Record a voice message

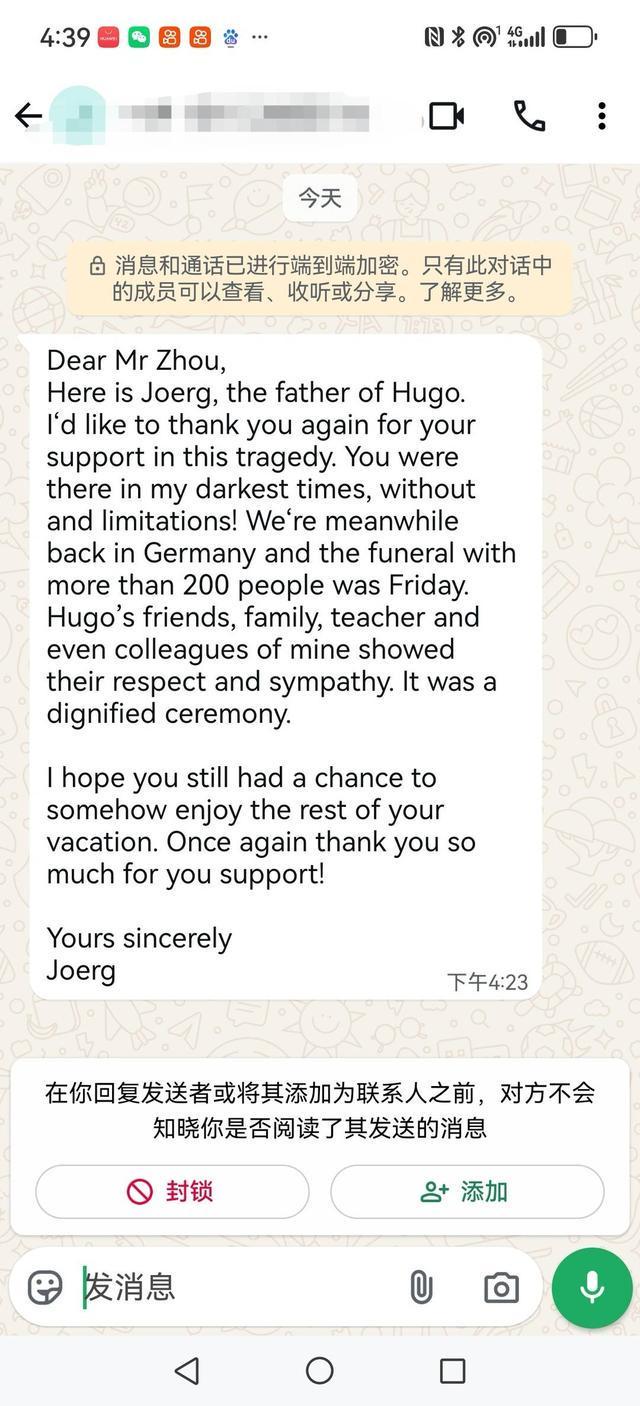tap(592, 1287)
